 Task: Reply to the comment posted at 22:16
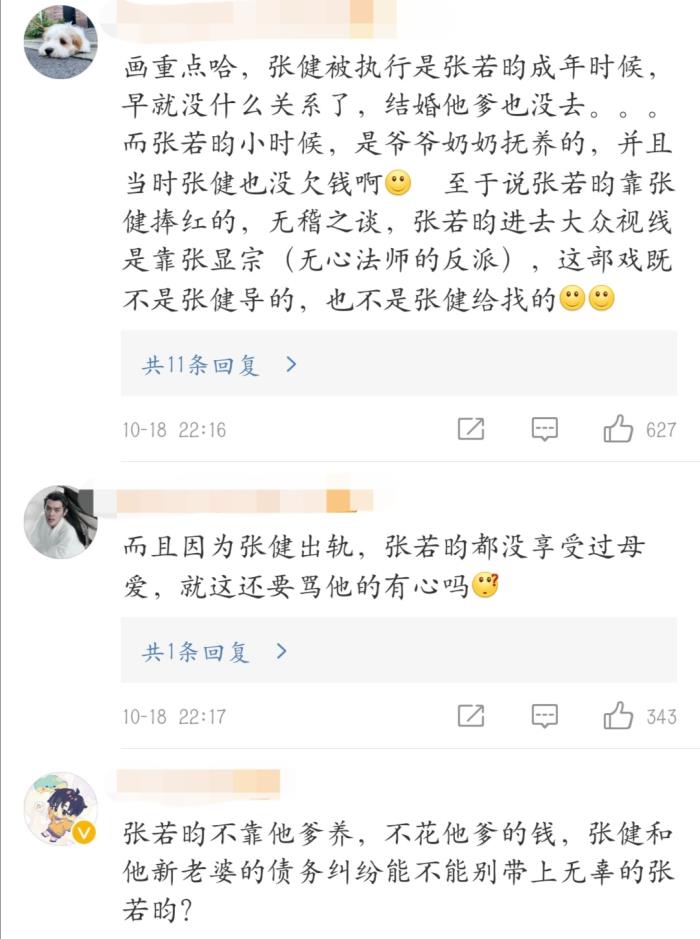[545, 430]
